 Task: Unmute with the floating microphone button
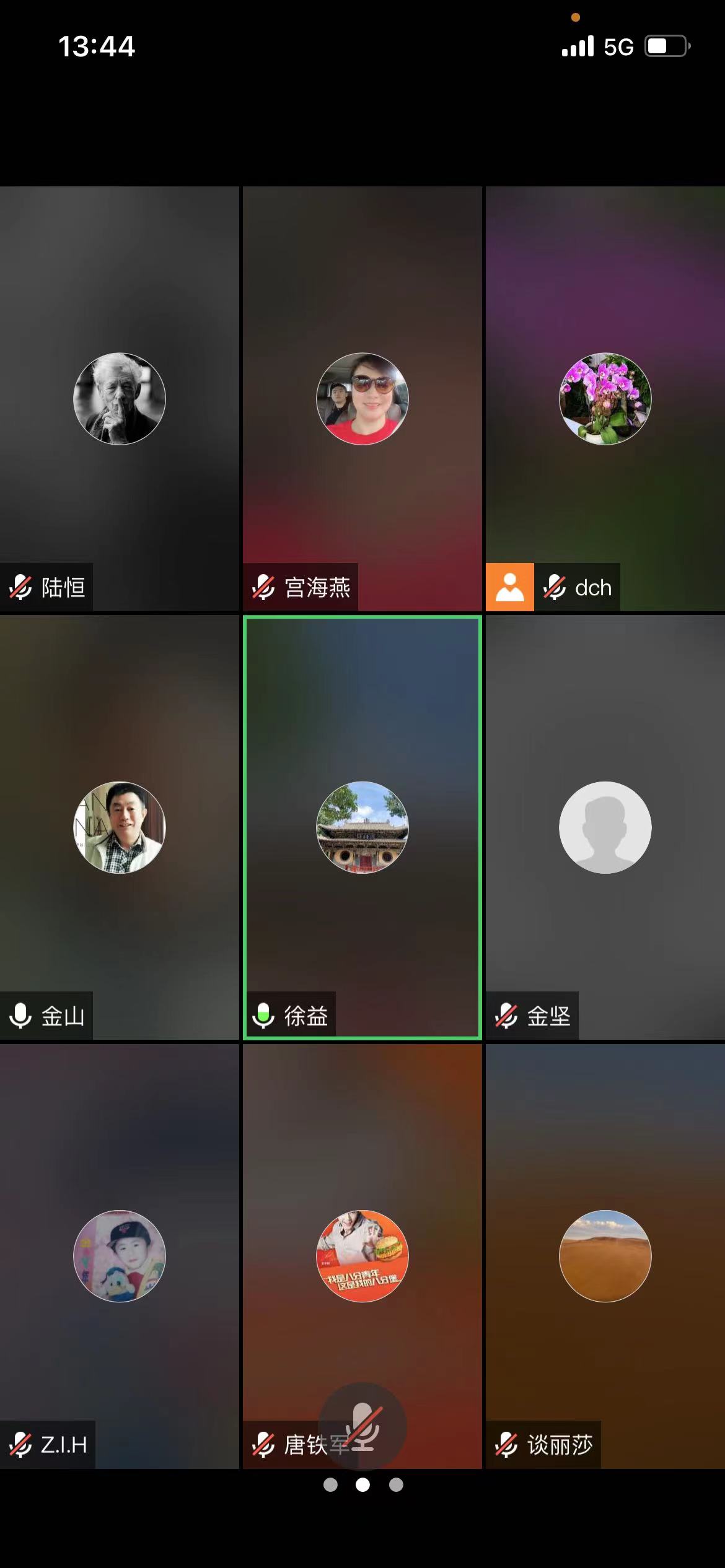point(362,1427)
